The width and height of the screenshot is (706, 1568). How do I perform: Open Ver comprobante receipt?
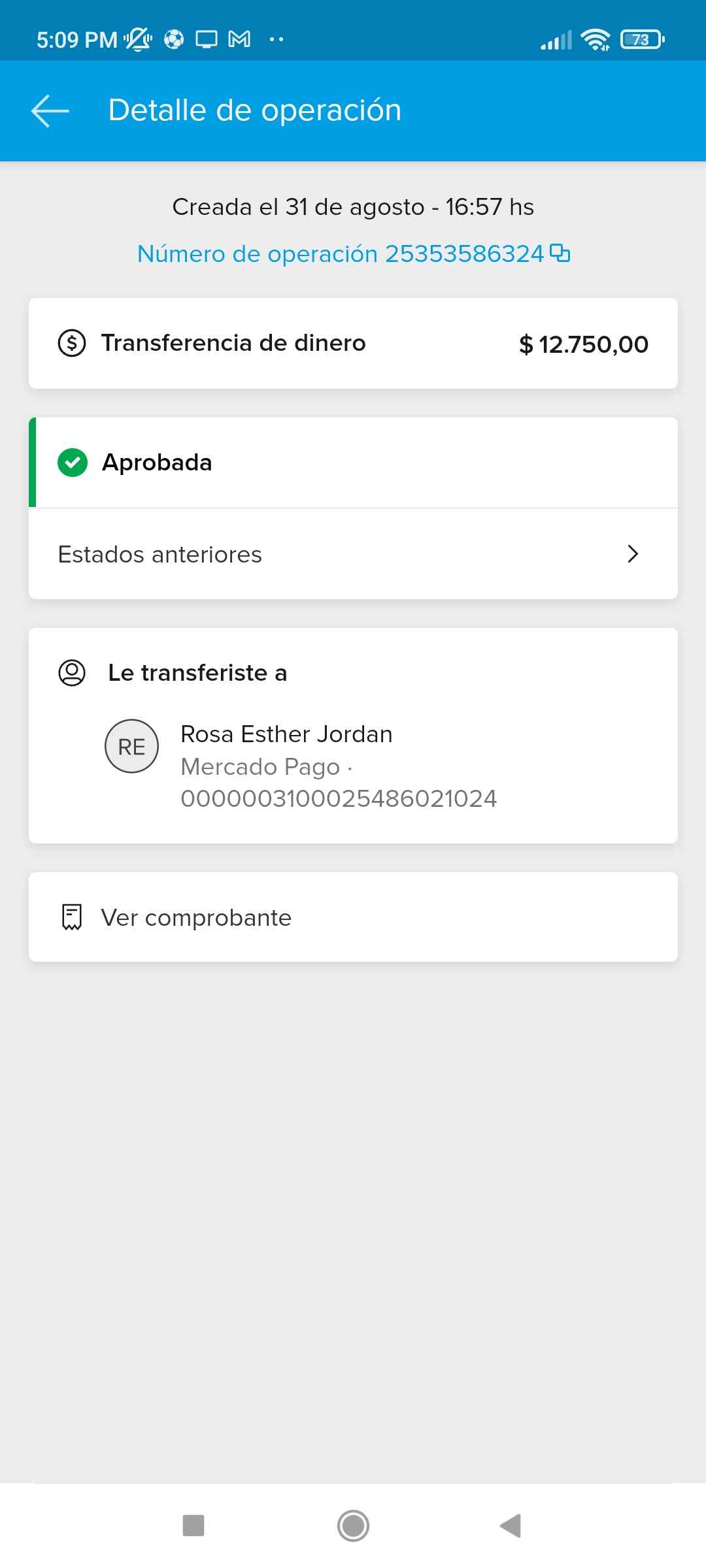[353, 917]
